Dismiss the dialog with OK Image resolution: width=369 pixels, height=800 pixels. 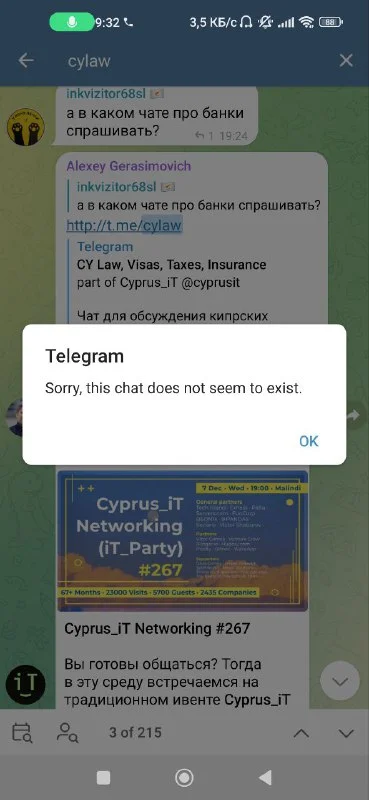(308, 441)
